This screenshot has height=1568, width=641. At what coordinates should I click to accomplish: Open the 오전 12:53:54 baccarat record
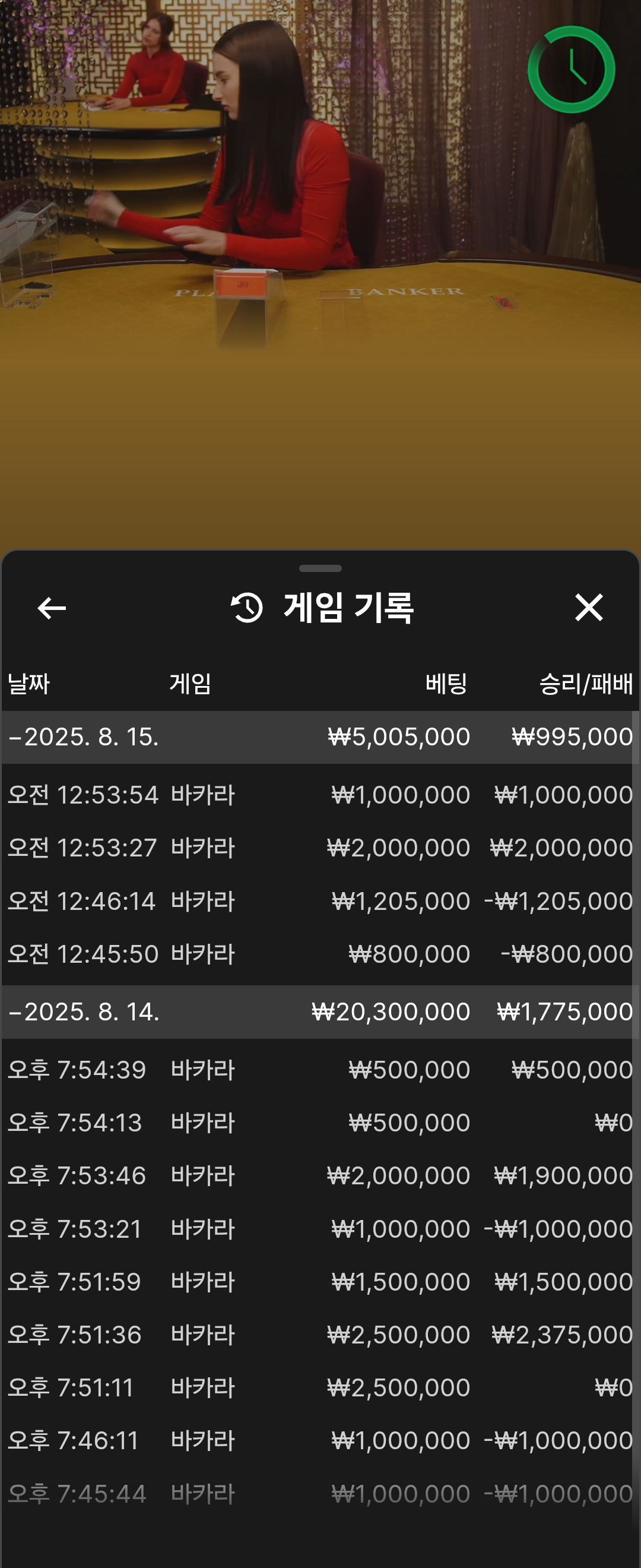(x=320, y=795)
